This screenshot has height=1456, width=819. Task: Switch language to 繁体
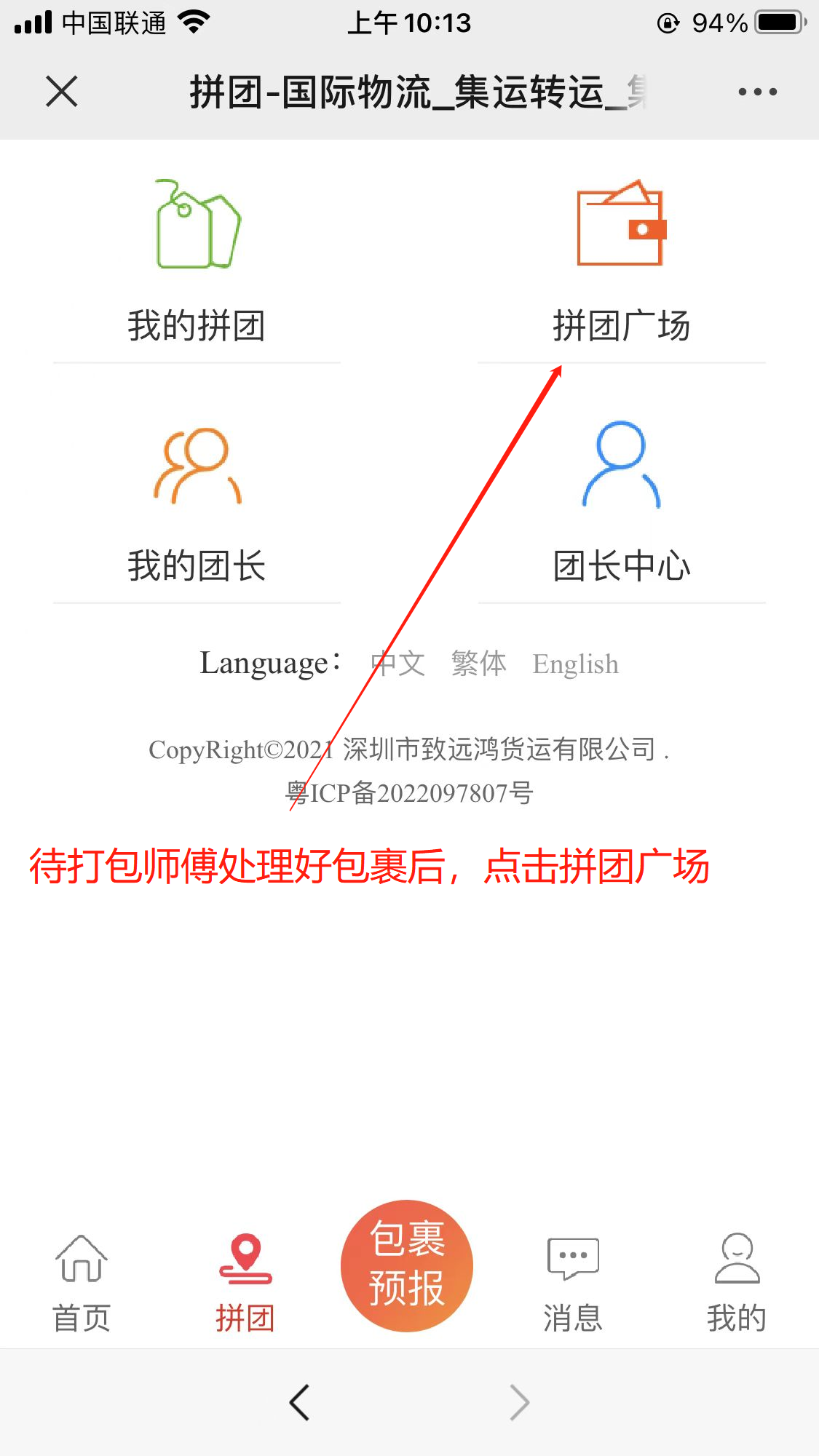tap(478, 664)
